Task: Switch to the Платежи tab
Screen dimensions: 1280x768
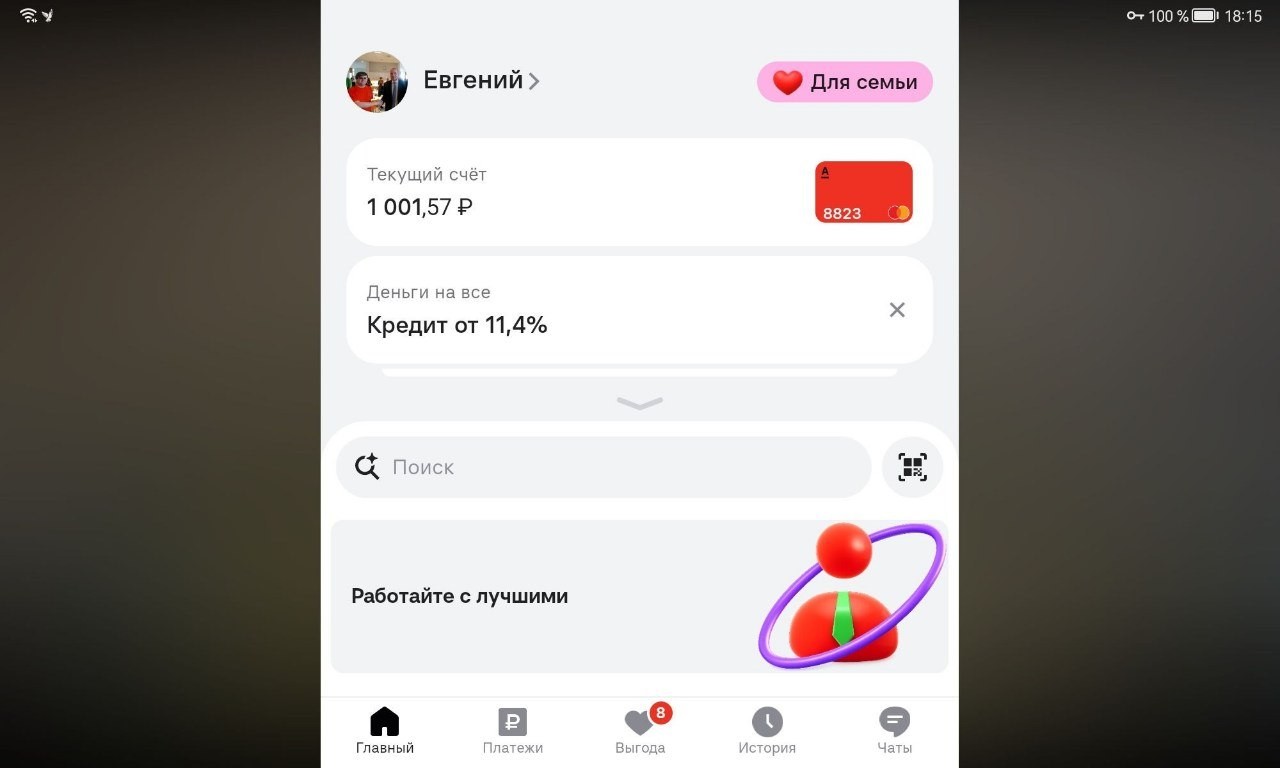Action: tap(513, 731)
